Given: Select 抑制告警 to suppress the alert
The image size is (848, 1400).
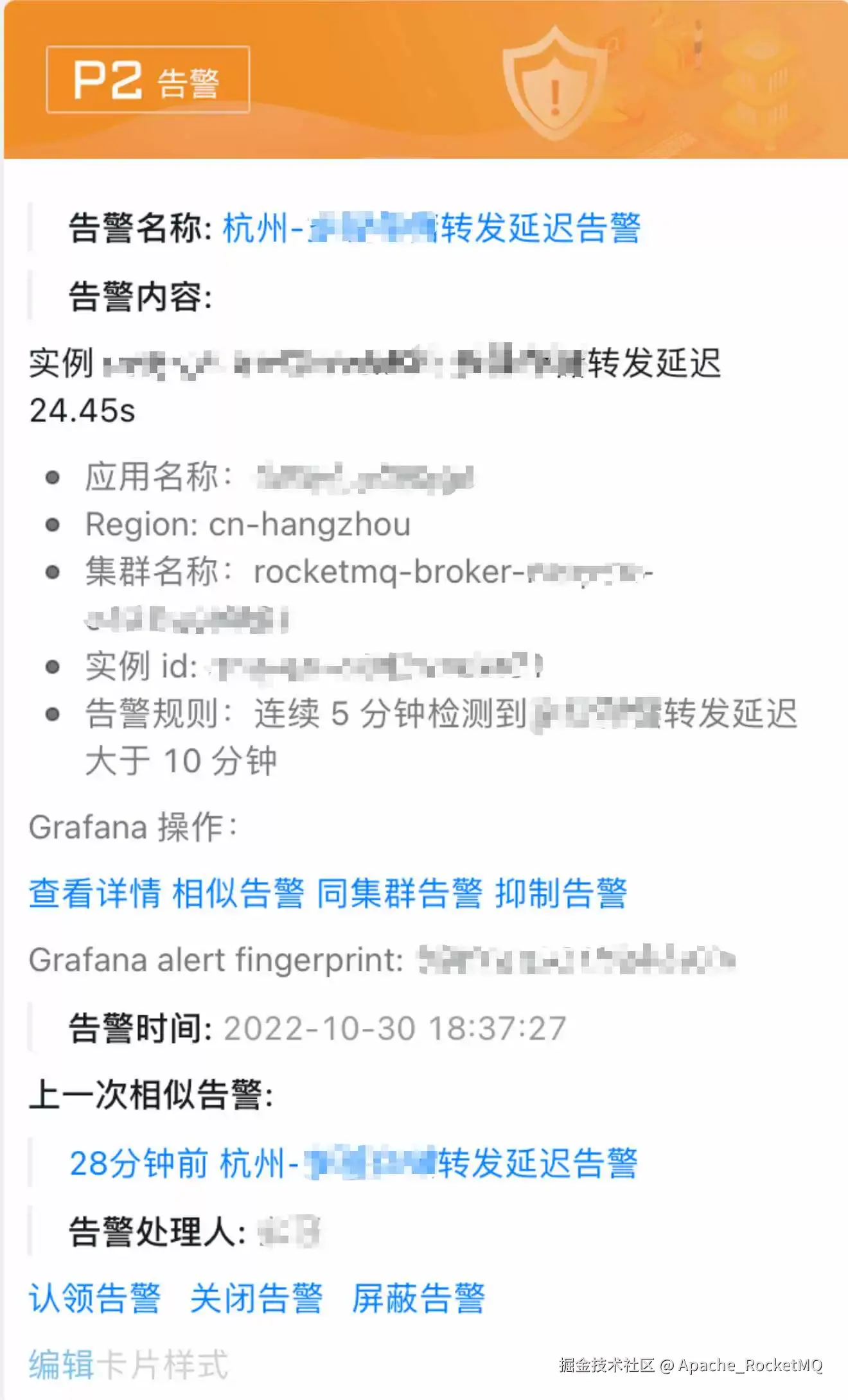Looking at the screenshot, I should click(561, 893).
